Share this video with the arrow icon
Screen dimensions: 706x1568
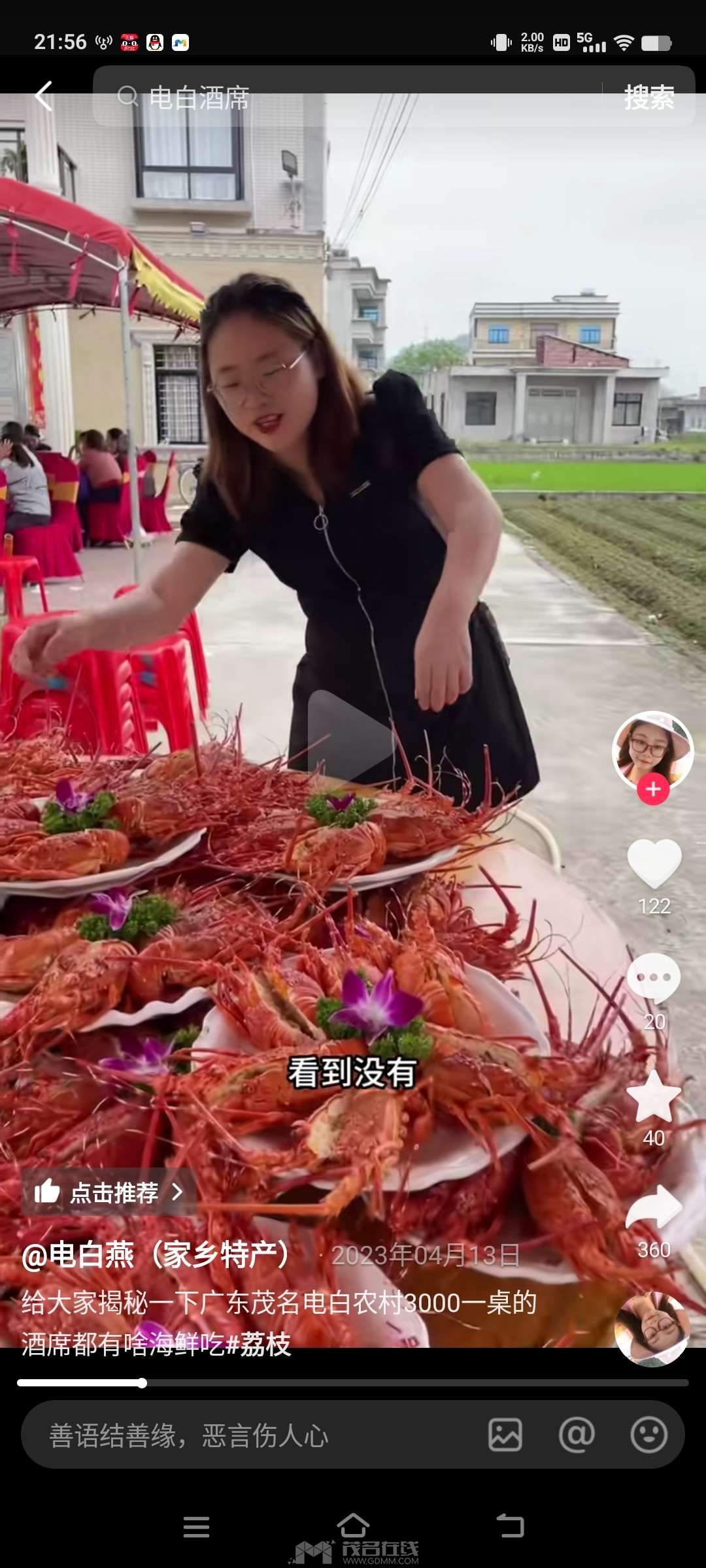tap(654, 1209)
